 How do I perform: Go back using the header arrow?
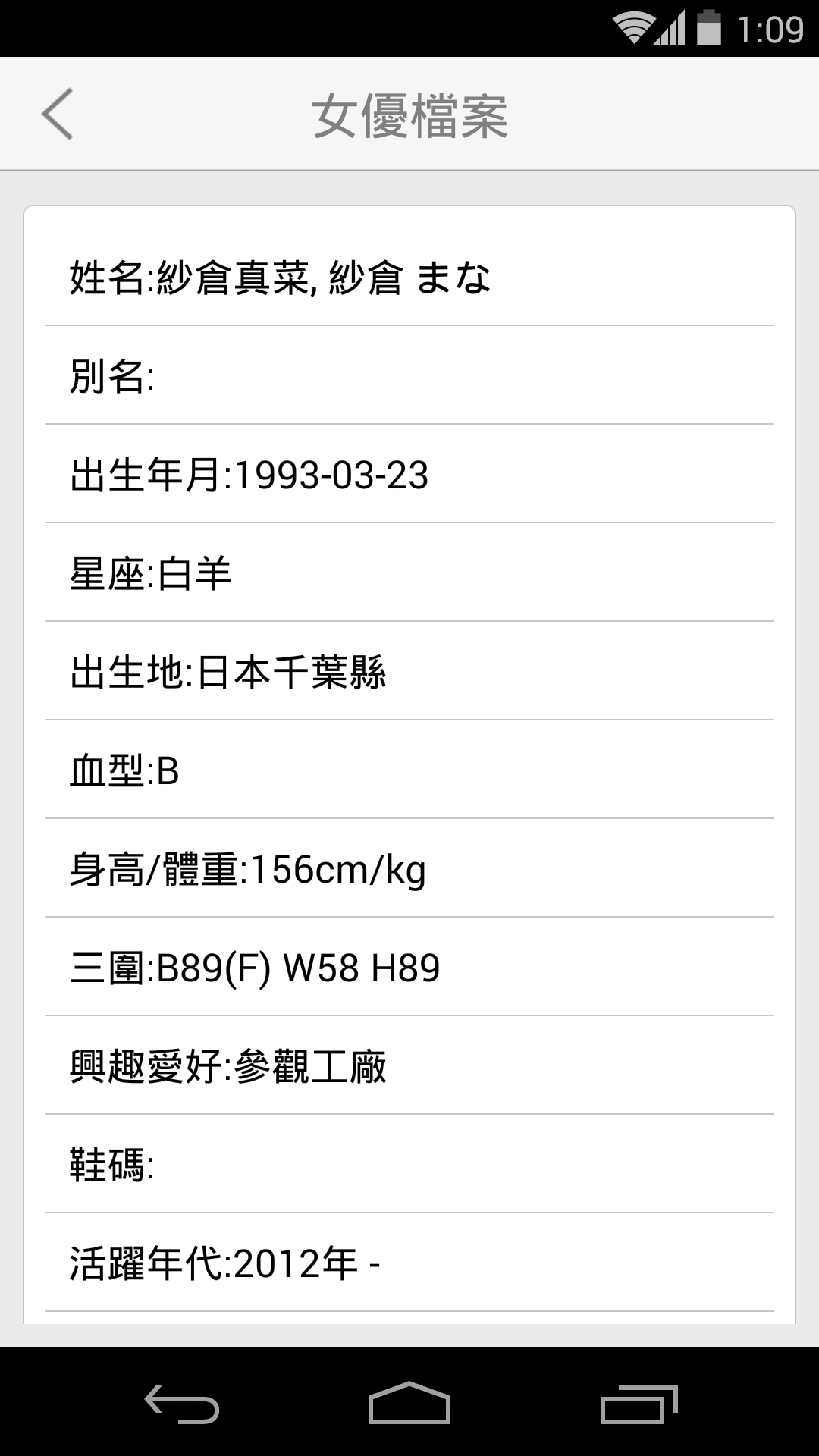[x=58, y=114]
